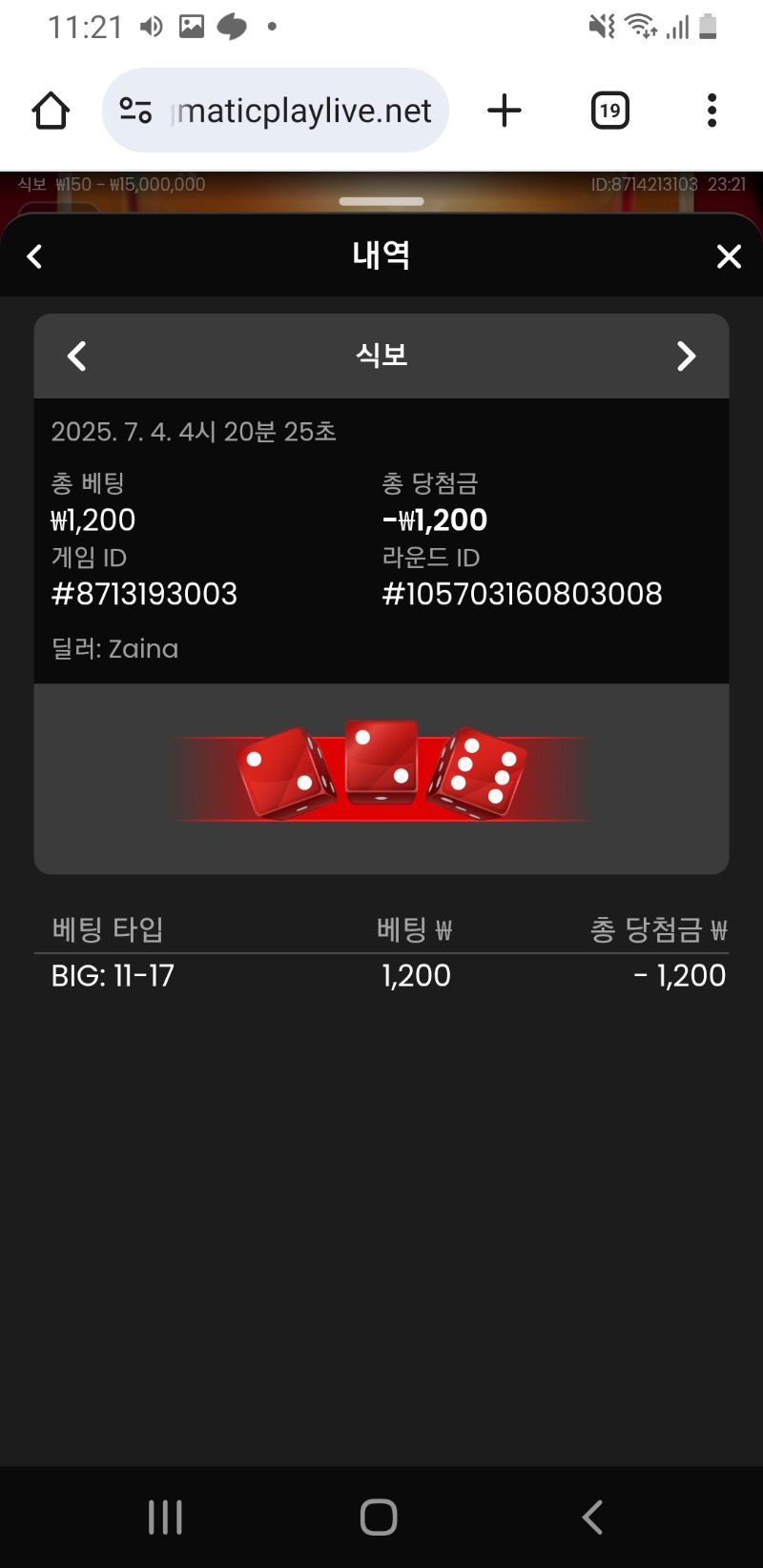The image size is (763, 1568).
Task: Go back from the 내역 history panel
Action: [35, 256]
